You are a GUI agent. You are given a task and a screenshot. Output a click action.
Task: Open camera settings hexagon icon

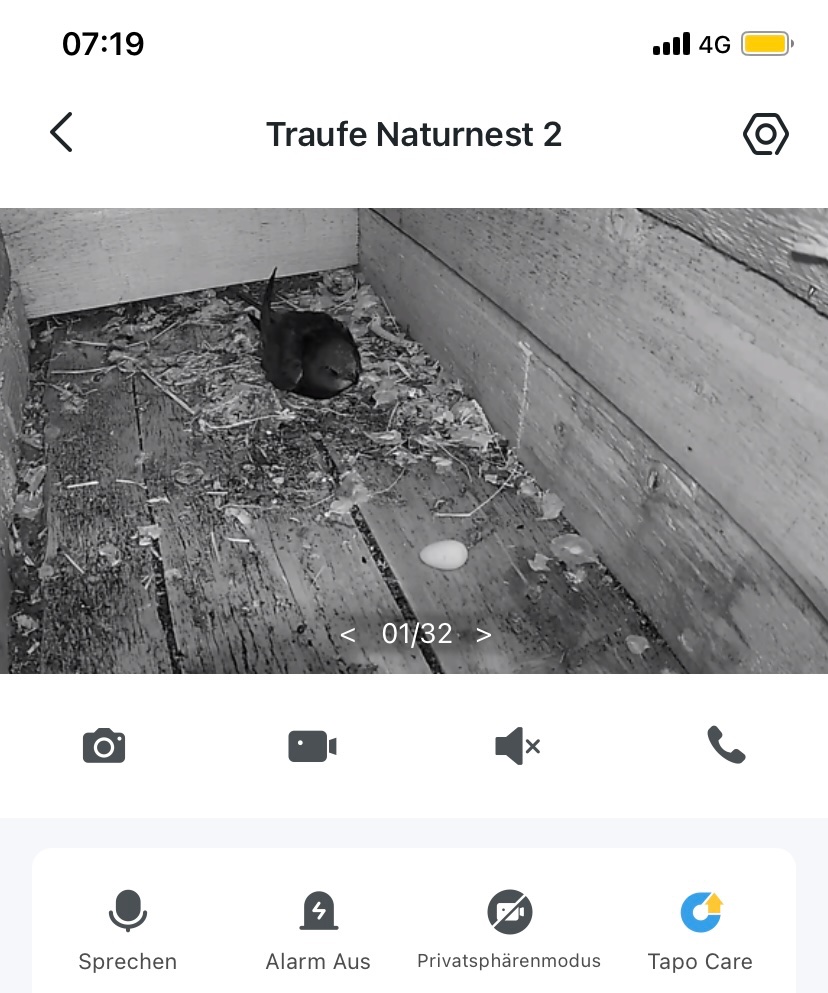[x=766, y=134]
